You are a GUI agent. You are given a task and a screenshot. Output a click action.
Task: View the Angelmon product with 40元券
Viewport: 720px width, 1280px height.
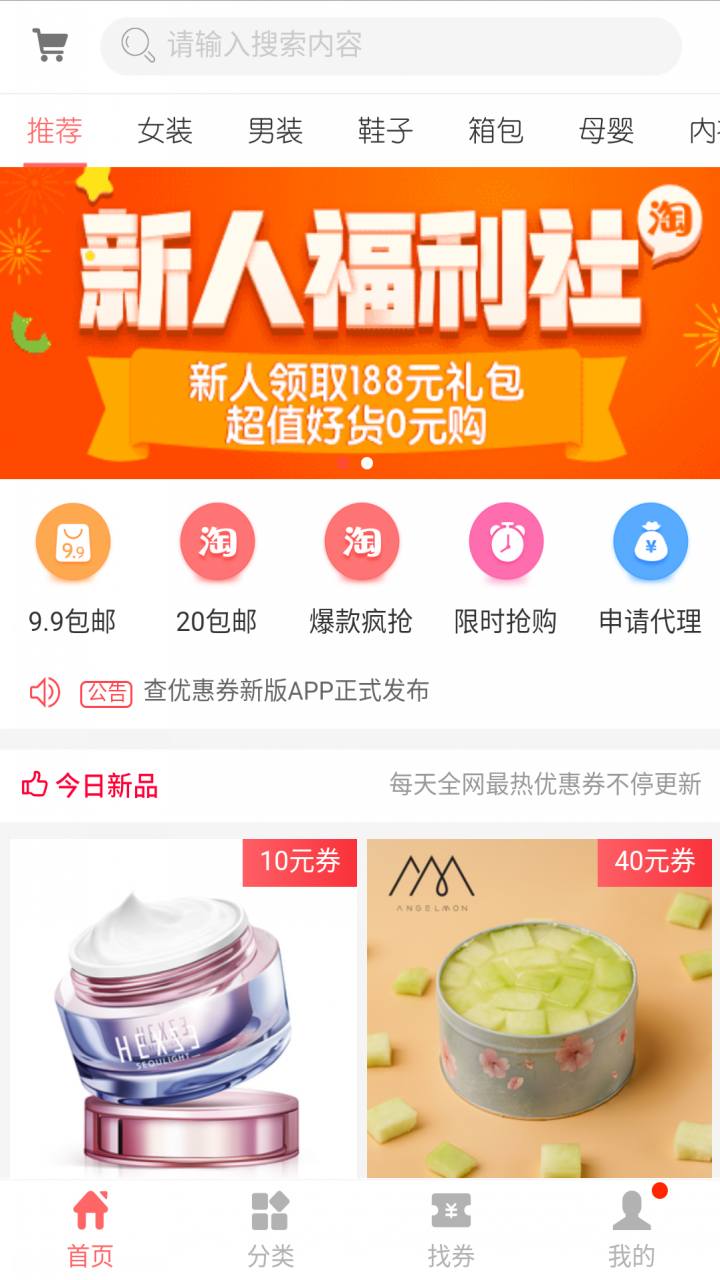[x=539, y=1008]
